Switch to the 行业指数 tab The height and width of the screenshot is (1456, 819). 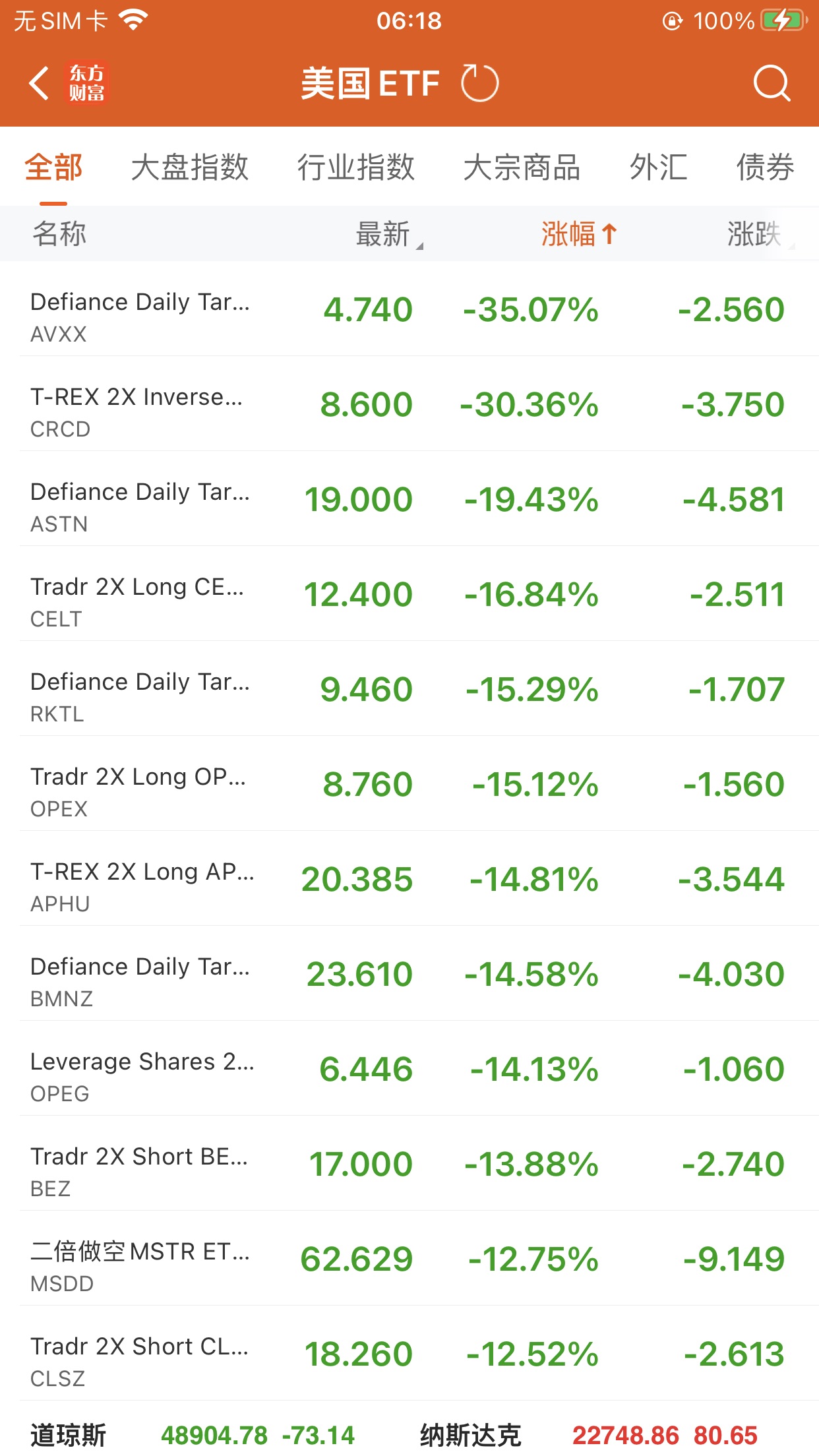[x=355, y=167]
